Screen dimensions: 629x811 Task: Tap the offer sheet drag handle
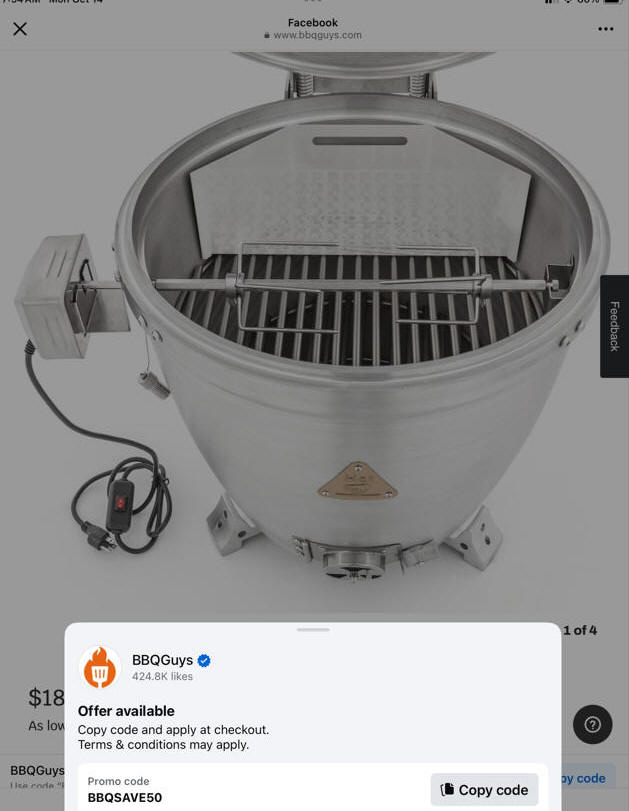click(313, 630)
